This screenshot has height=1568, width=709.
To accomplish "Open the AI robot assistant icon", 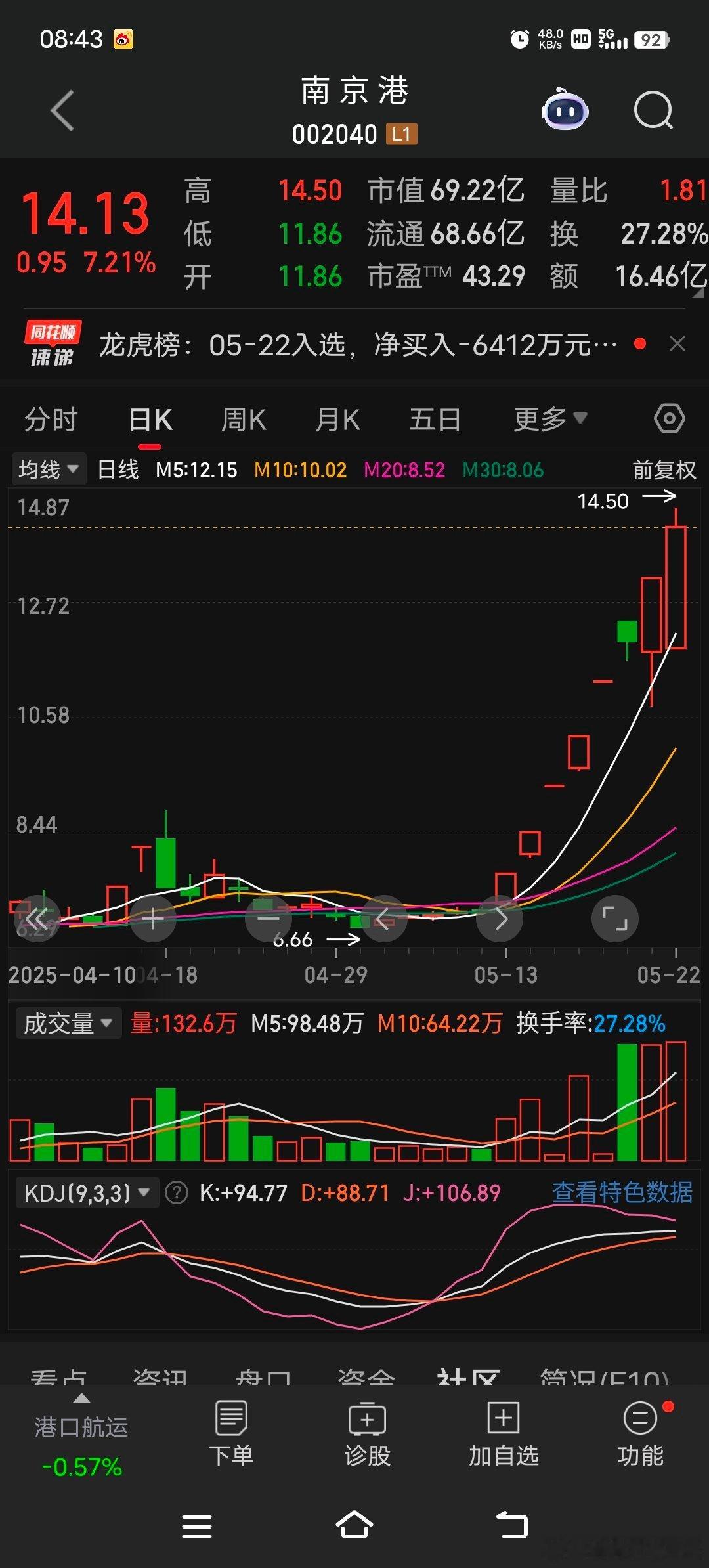I will pos(565,109).
